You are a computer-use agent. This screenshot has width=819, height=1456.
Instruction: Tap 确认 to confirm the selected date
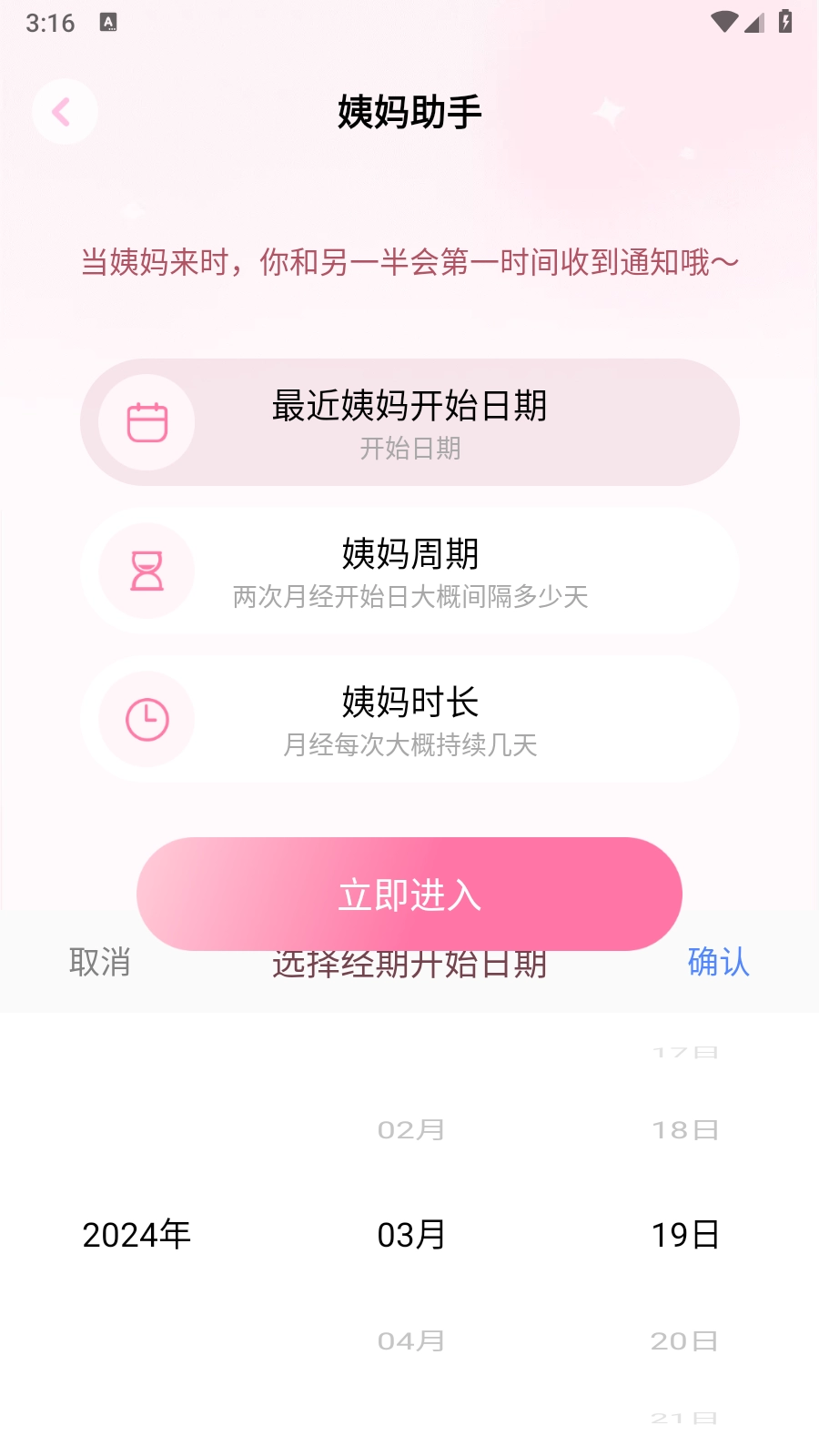718,961
